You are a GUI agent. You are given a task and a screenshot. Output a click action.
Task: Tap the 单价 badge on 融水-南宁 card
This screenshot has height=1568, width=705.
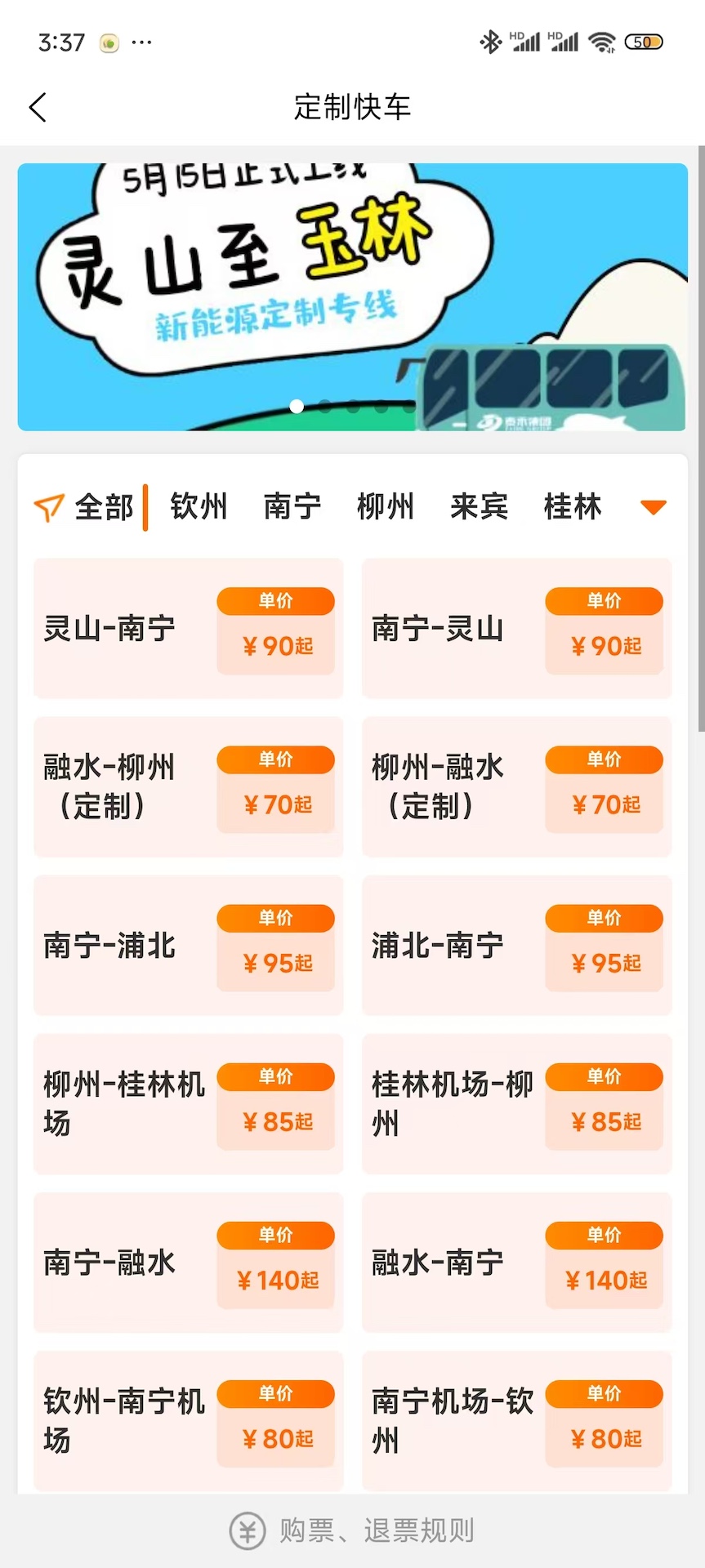[604, 1235]
